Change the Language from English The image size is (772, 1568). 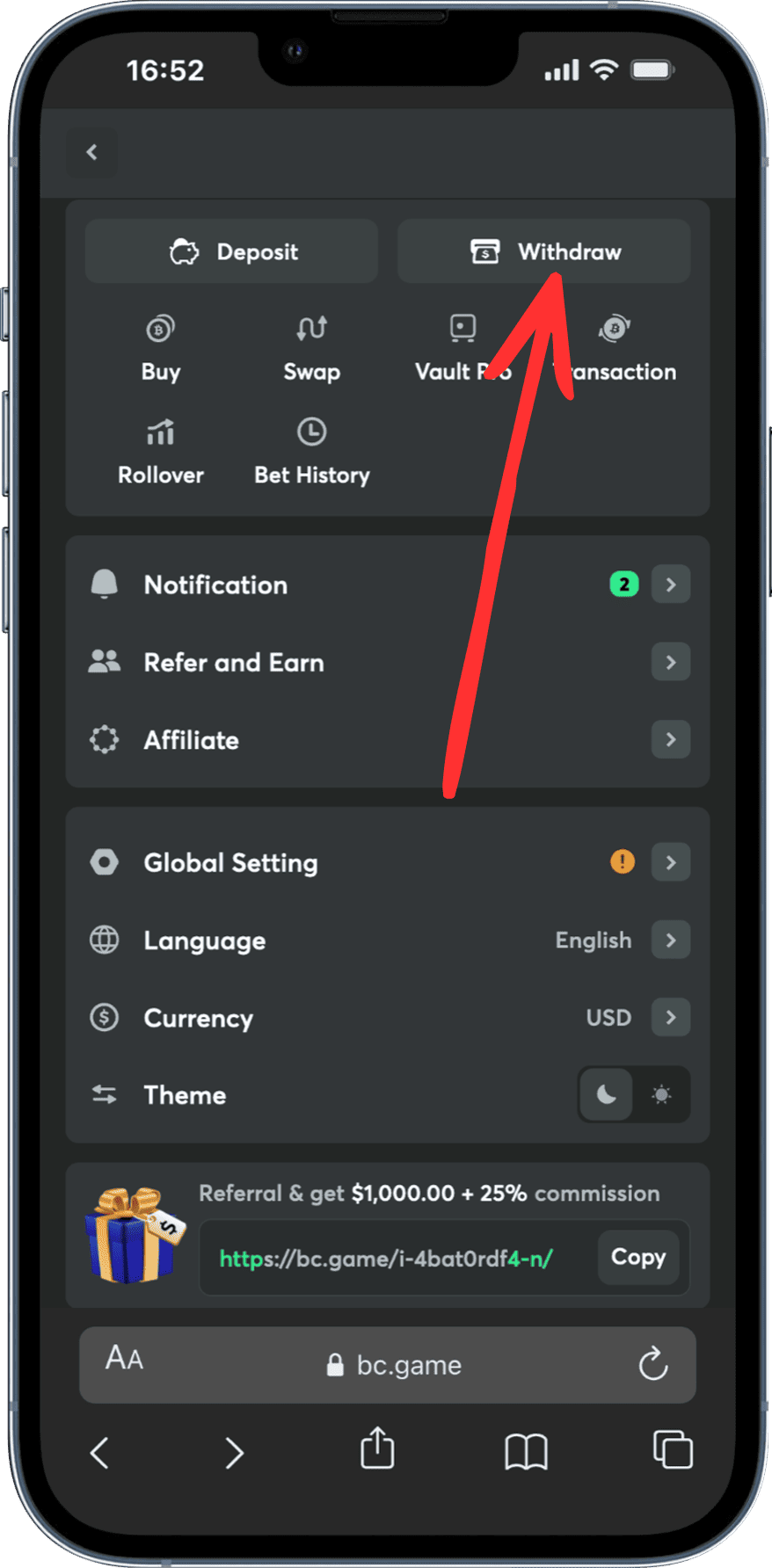click(670, 940)
